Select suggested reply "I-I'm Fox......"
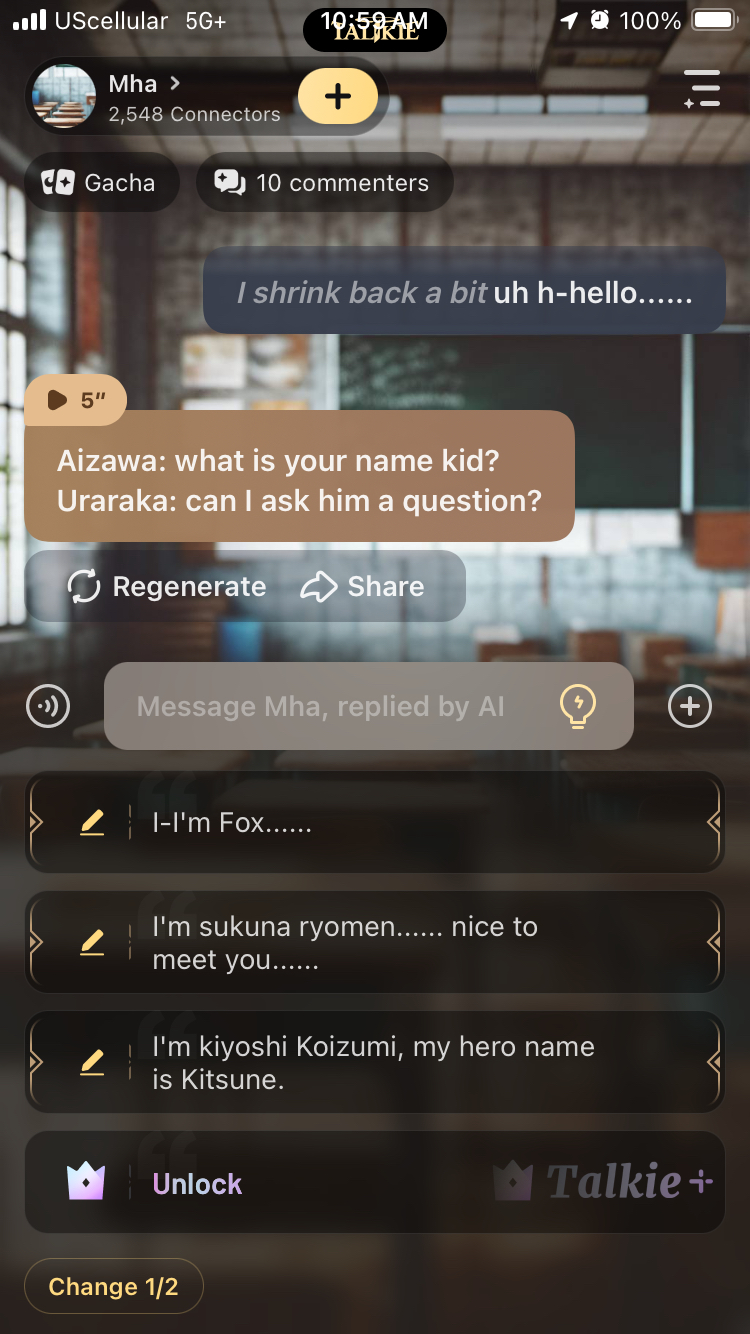The width and height of the screenshot is (750, 1334). point(375,823)
